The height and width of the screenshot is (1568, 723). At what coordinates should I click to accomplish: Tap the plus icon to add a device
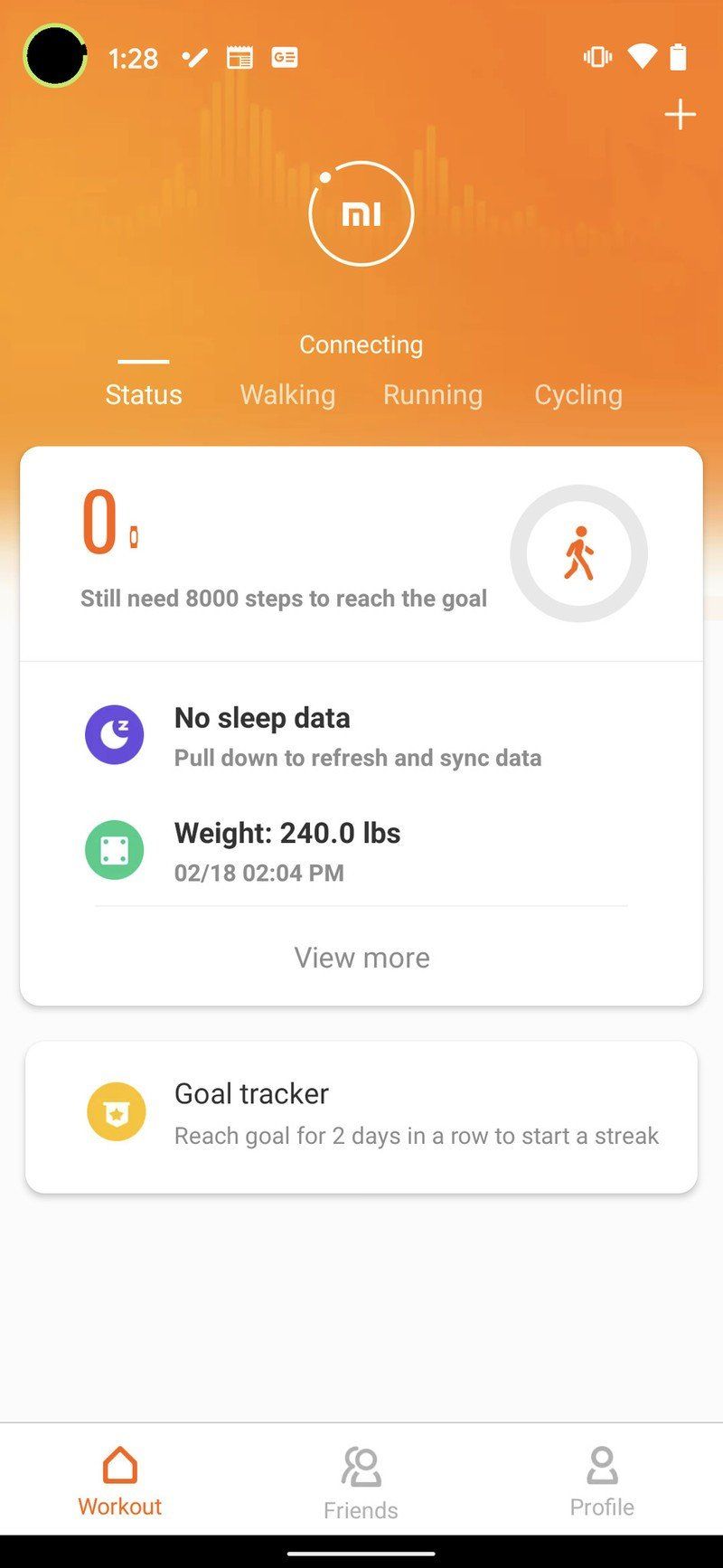click(x=679, y=115)
